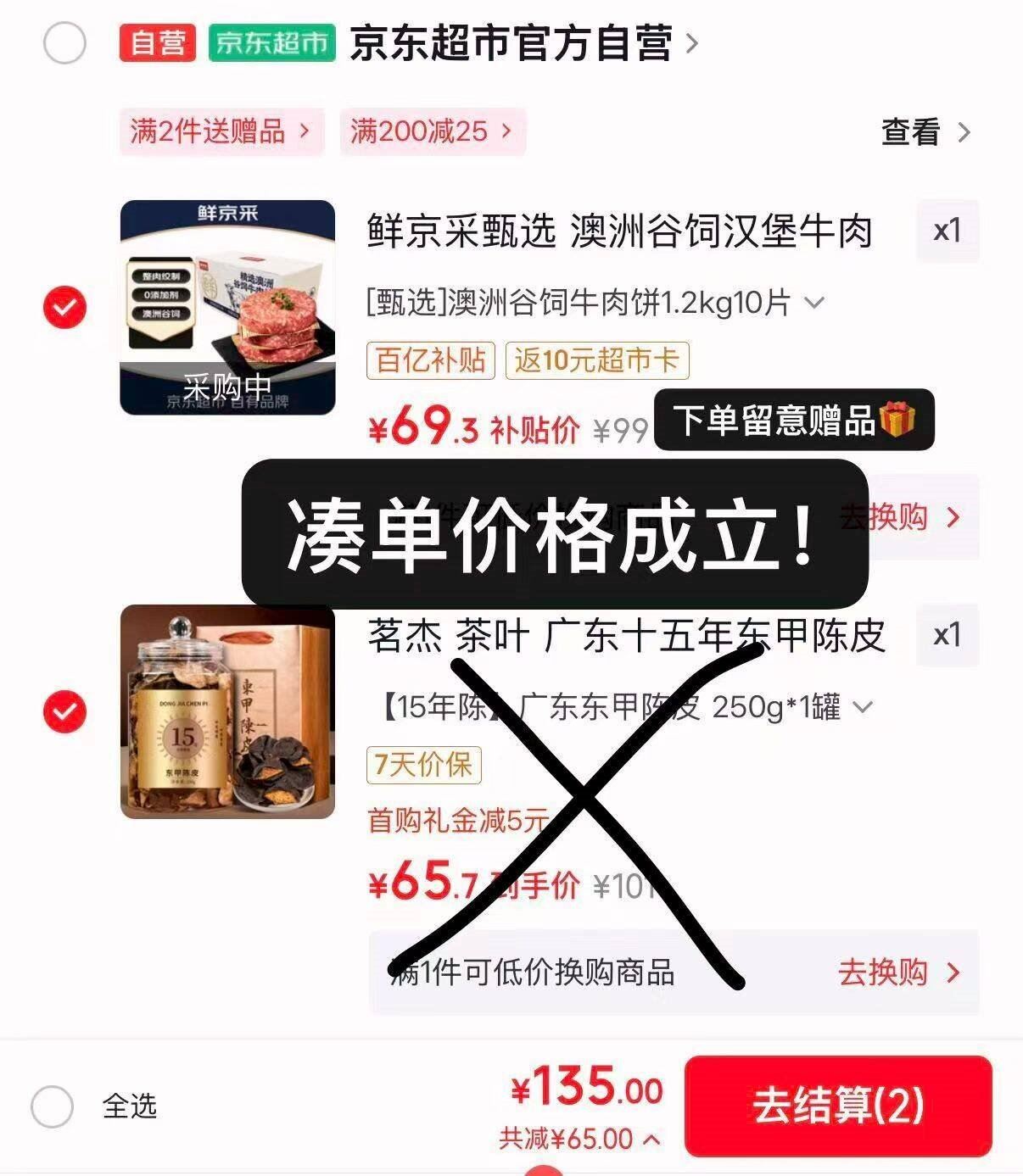Open the 满2件送赠品 promotion chip
The width and height of the screenshot is (1023, 1176).
pyautogui.click(x=221, y=131)
